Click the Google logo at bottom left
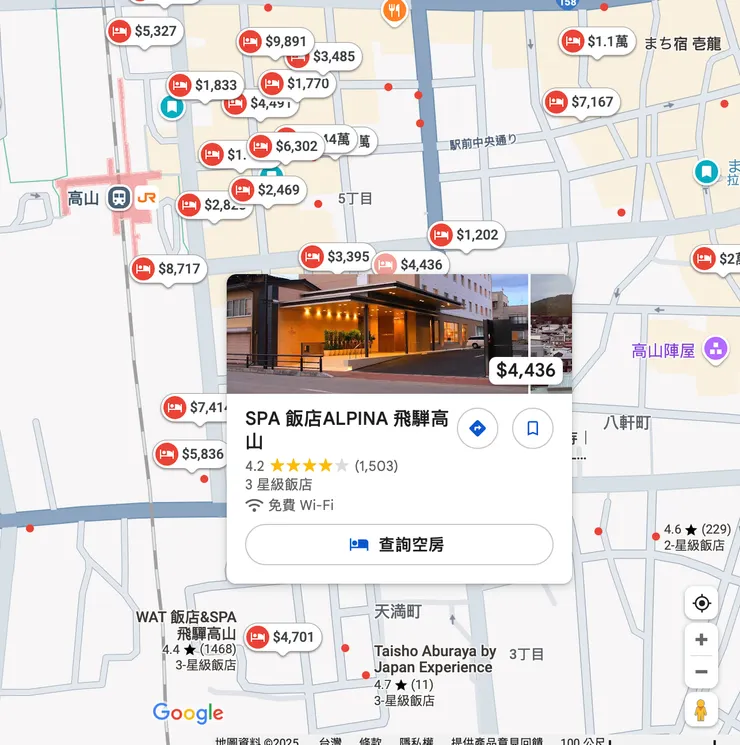740x745 pixels. 189,713
